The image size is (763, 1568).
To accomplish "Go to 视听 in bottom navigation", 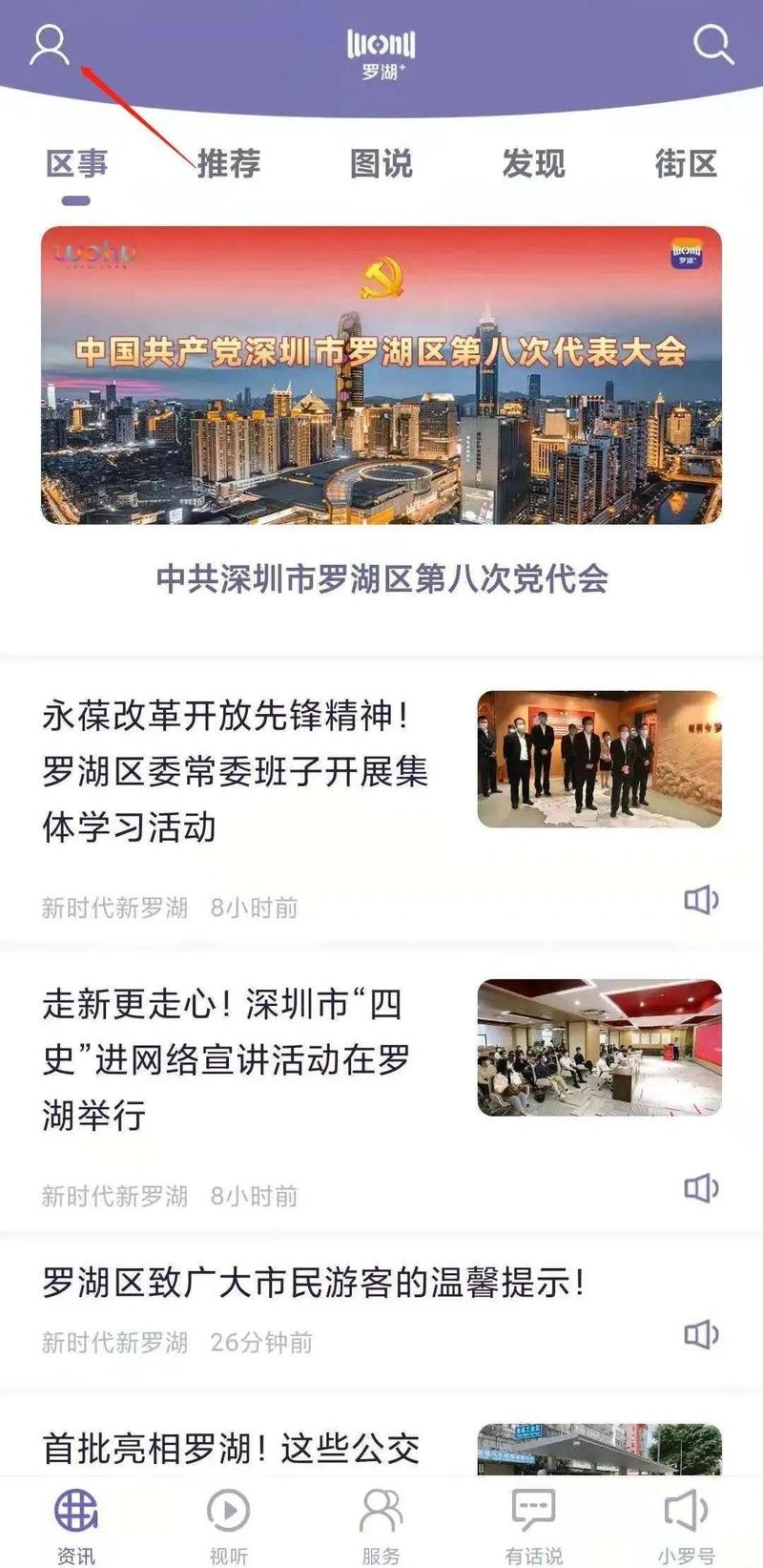I will tap(229, 1525).
